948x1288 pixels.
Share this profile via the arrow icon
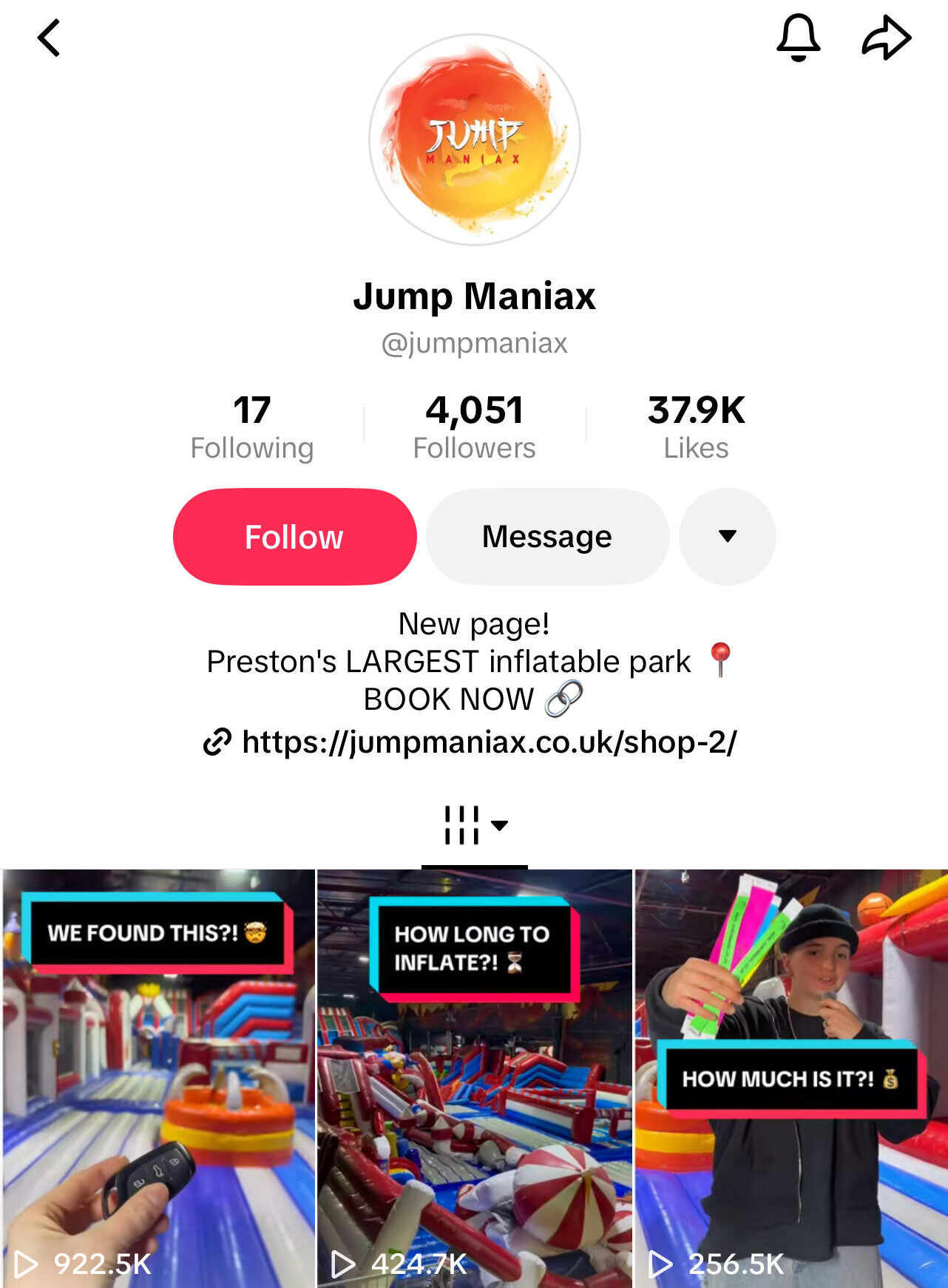point(886,38)
